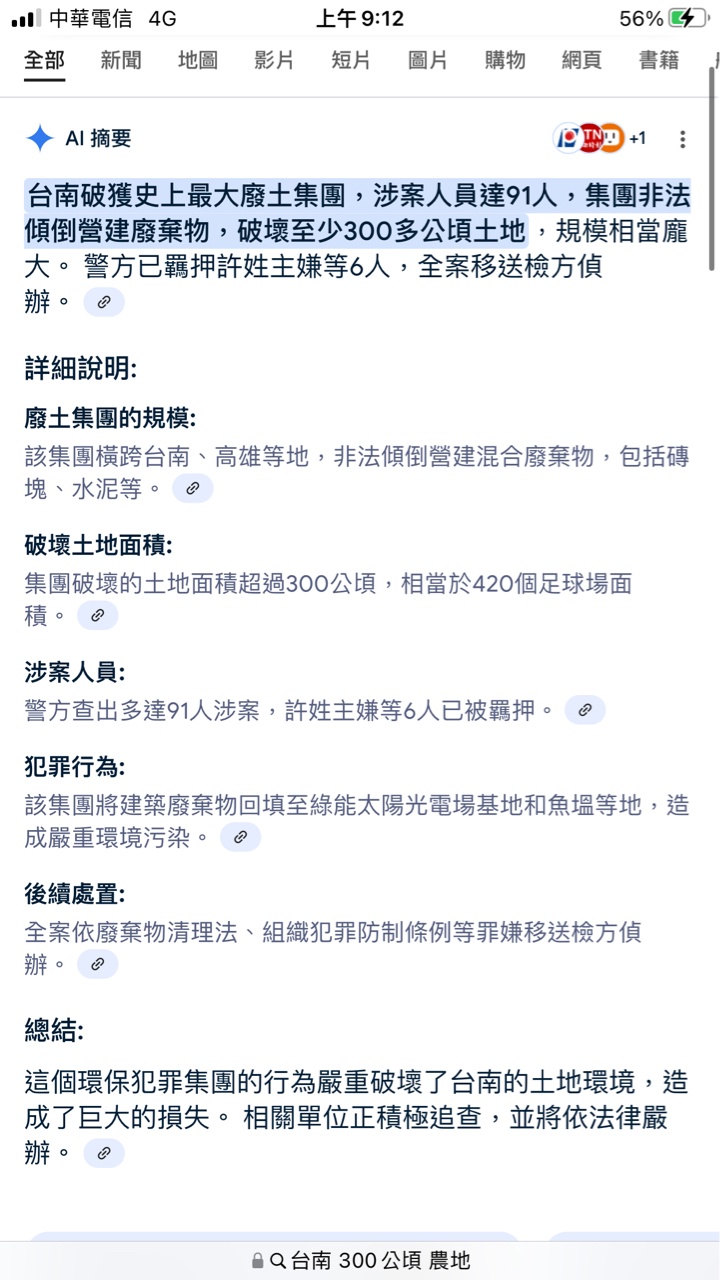Open the 書籍 tab
Viewport: 720px width, 1280px height.
coord(659,60)
